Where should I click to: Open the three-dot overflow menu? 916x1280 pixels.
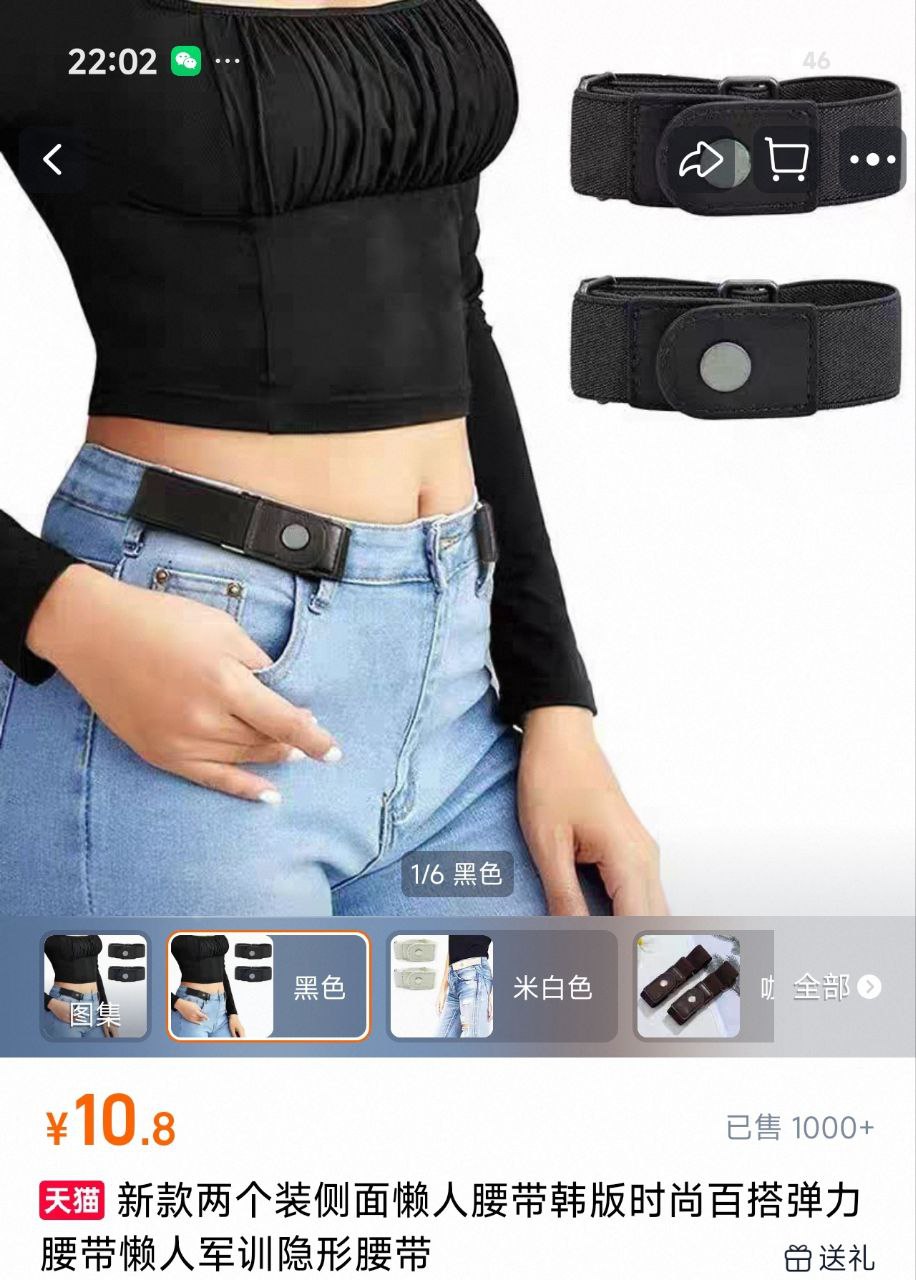coord(872,160)
